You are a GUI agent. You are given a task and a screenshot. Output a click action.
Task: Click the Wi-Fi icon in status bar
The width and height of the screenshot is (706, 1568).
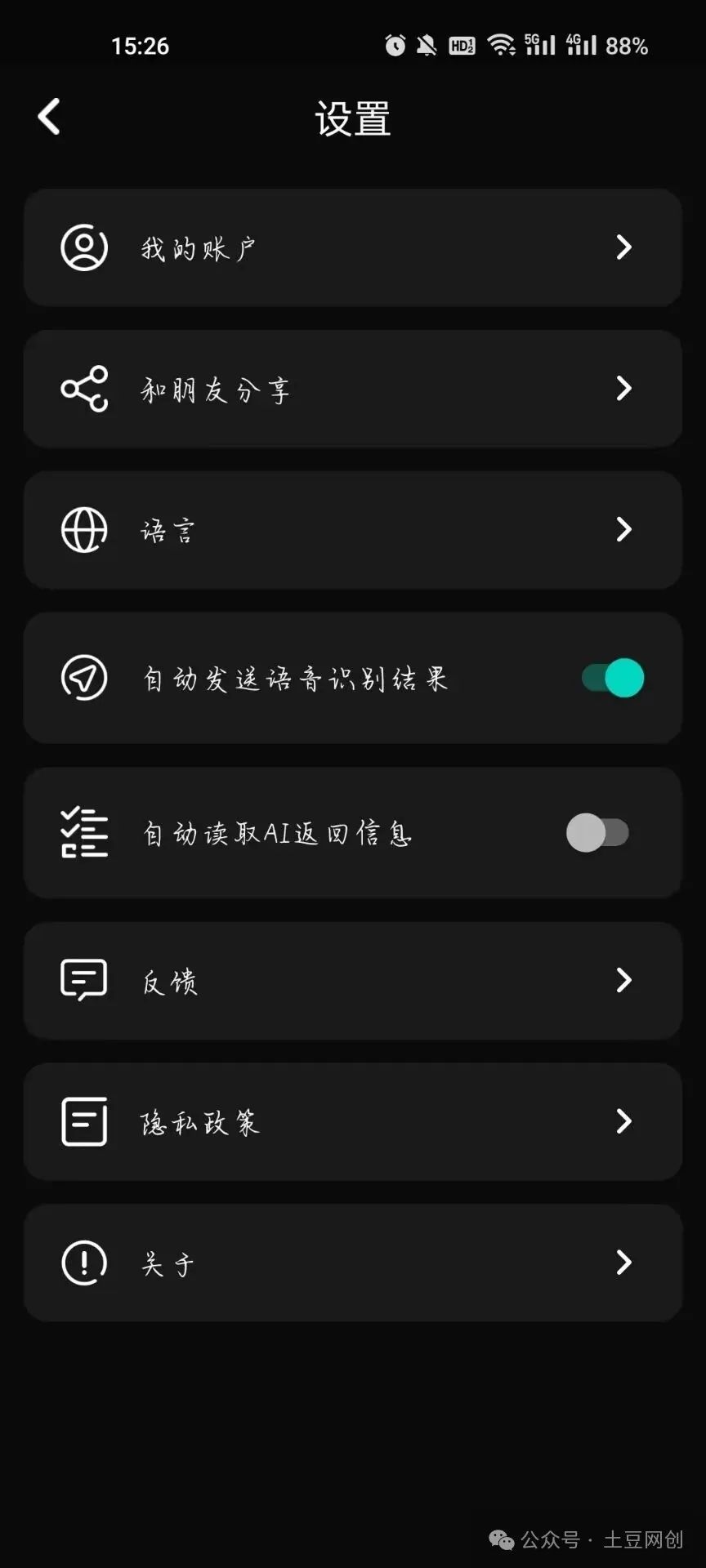click(502, 46)
